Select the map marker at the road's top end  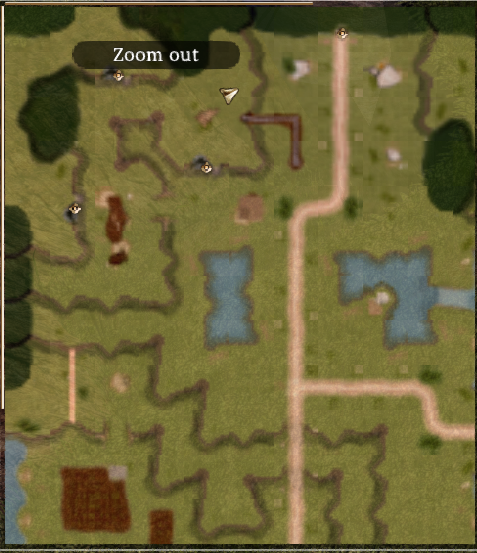click(x=342, y=34)
